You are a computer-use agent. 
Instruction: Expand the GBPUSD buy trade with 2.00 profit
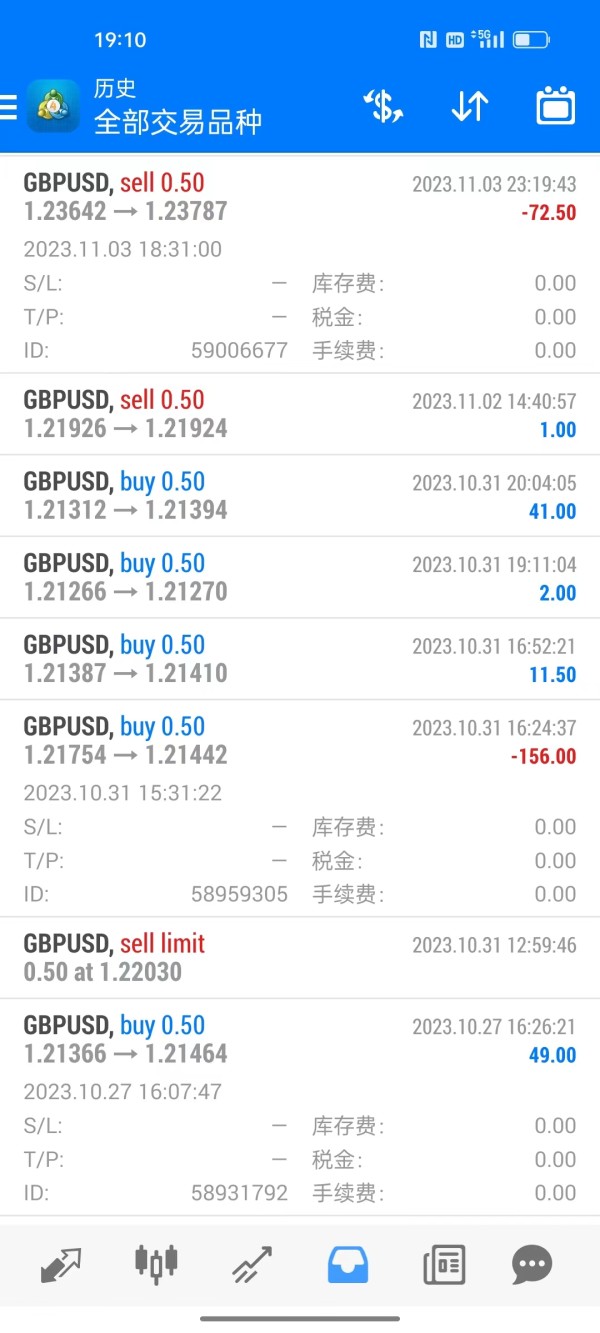coord(300,578)
